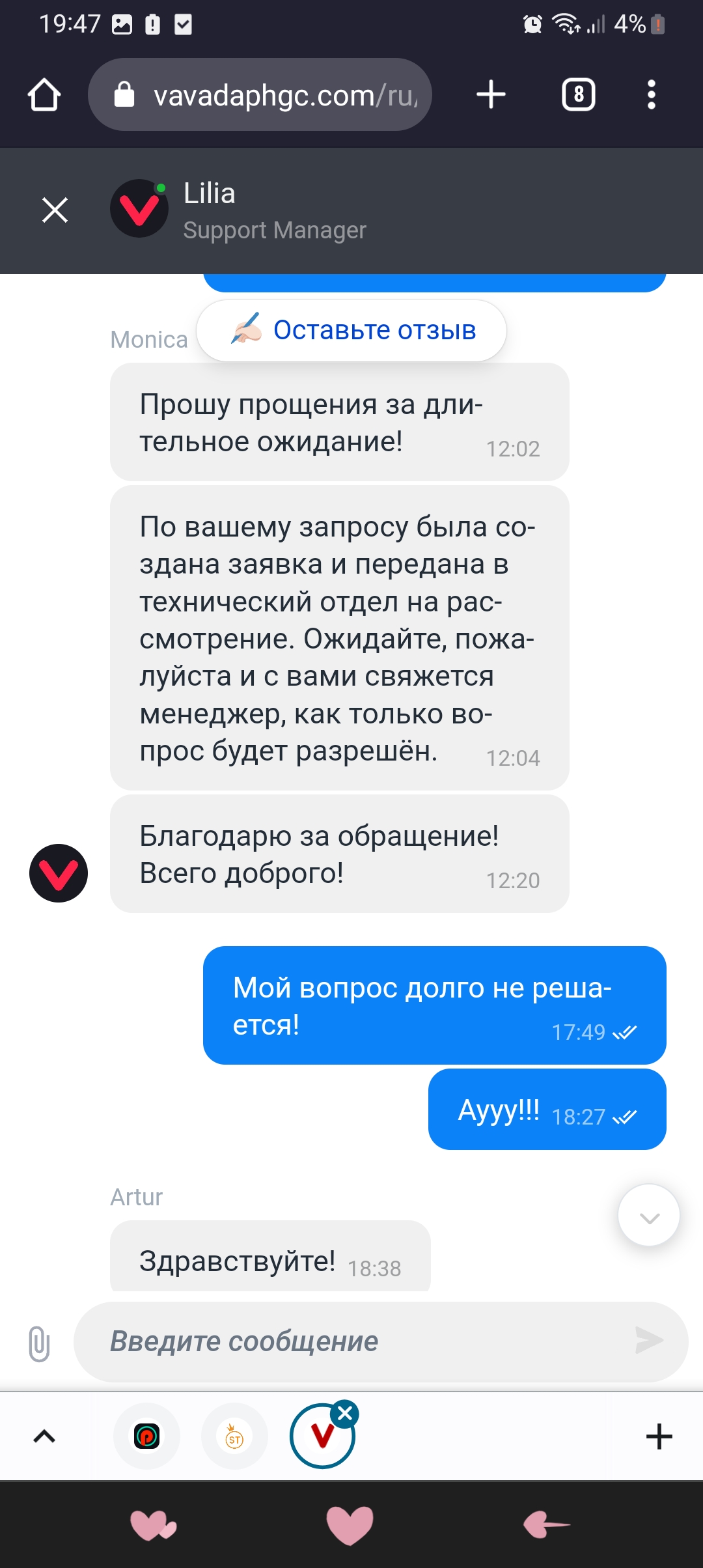Send the chat message
Image resolution: width=703 pixels, height=1568 pixels.
(x=649, y=1340)
